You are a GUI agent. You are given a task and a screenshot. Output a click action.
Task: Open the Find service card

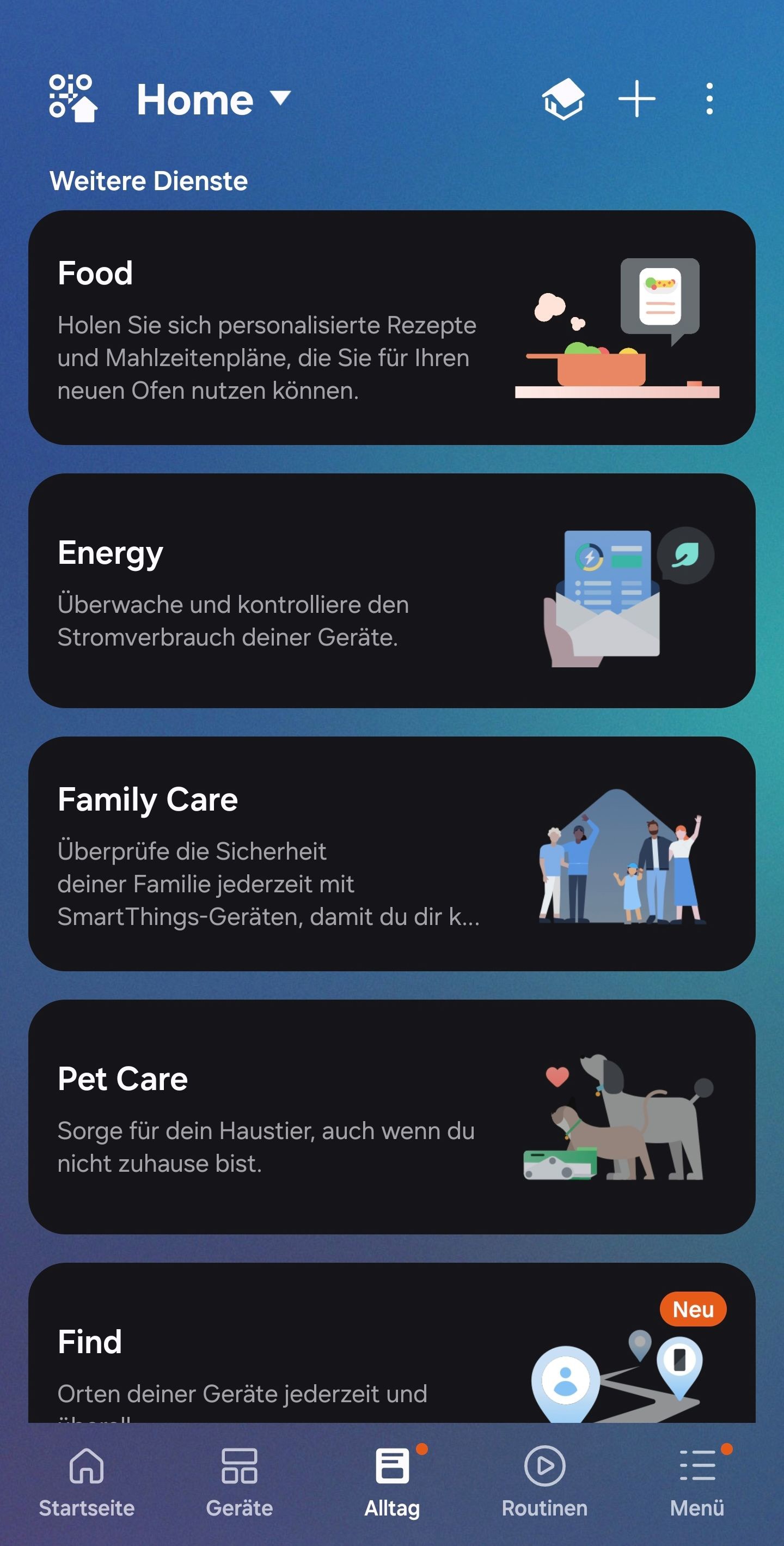(x=391, y=1343)
